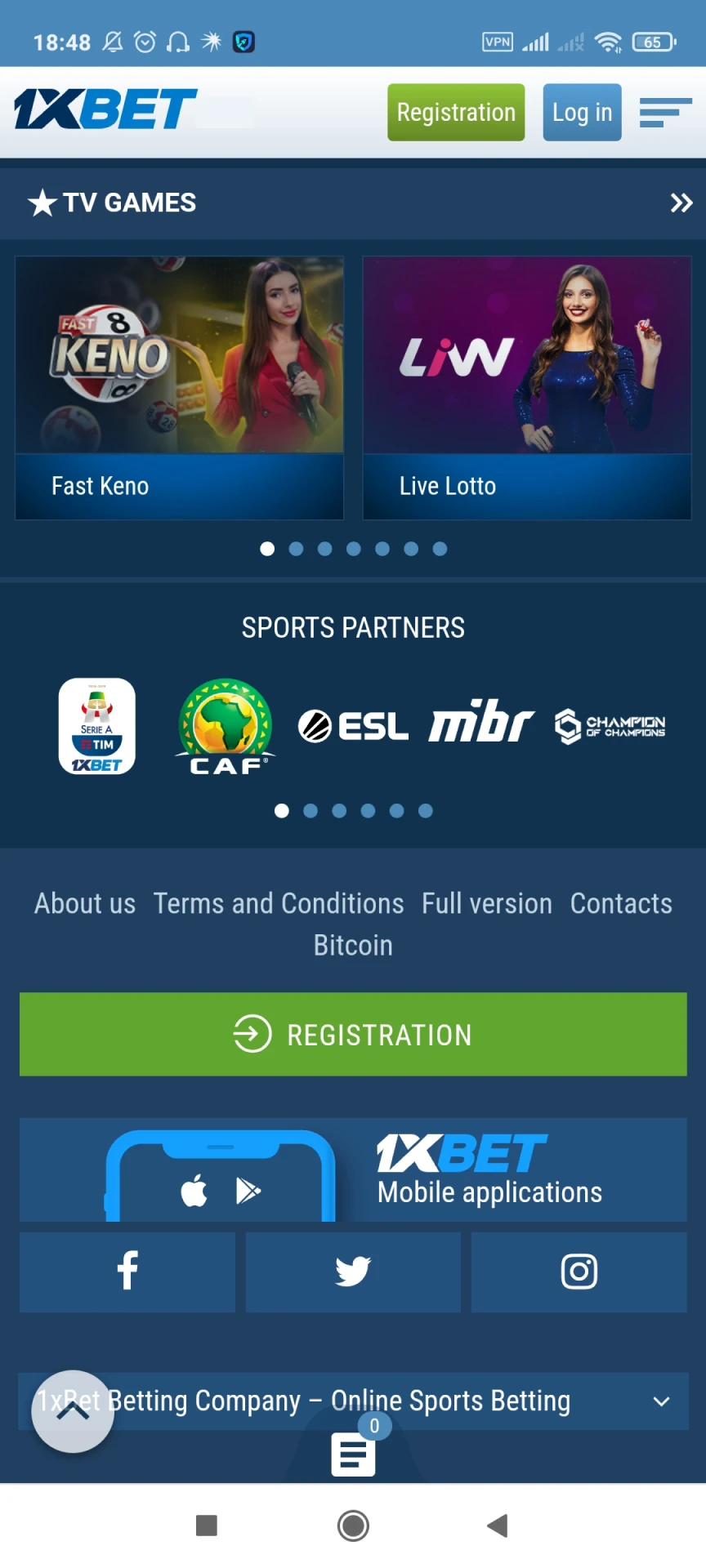Tap the double chevron next to TV GAMES
The width and height of the screenshot is (706, 1568).
click(x=682, y=203)
